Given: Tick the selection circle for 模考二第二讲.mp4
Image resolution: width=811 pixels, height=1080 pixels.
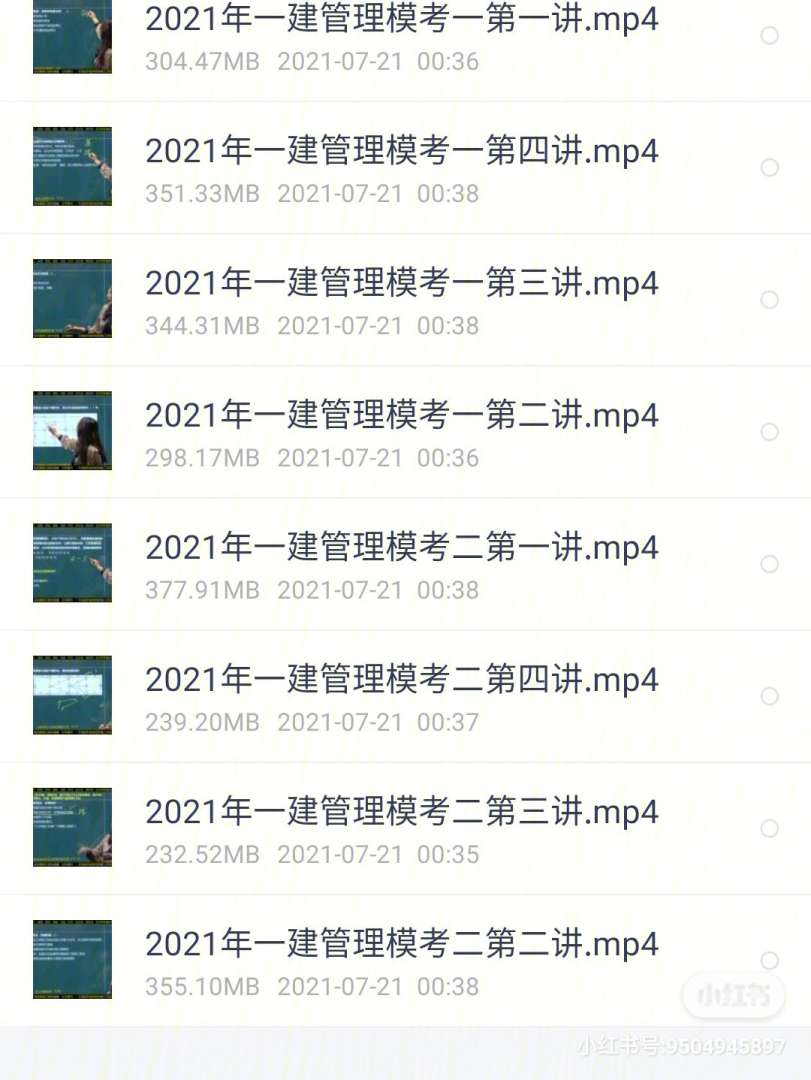Looking at the screenshot, I should pyautogui.click(x=769, y=960).
